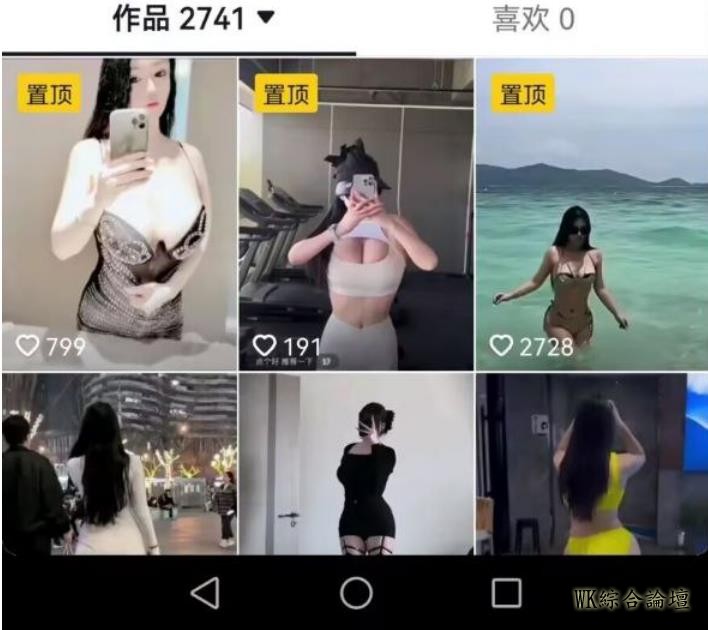Viewport: 708px width, 630px height.
Task: Open pinned beach video with 2728 likes
Action: point(591,214)
